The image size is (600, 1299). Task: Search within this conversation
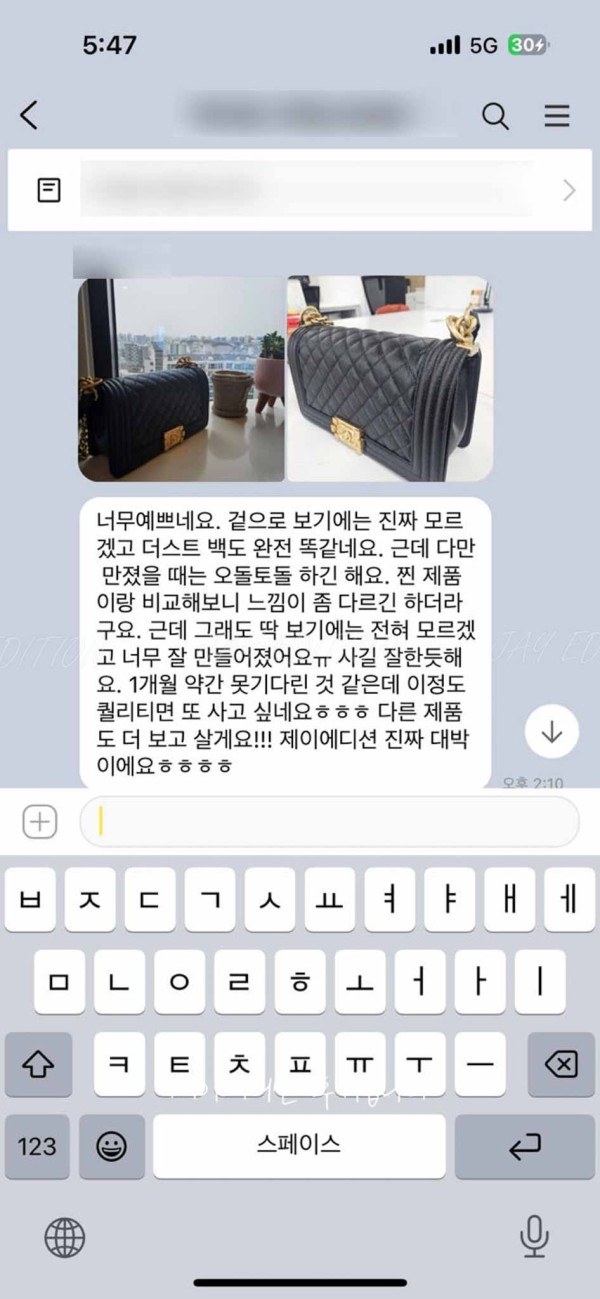(495, 116)
